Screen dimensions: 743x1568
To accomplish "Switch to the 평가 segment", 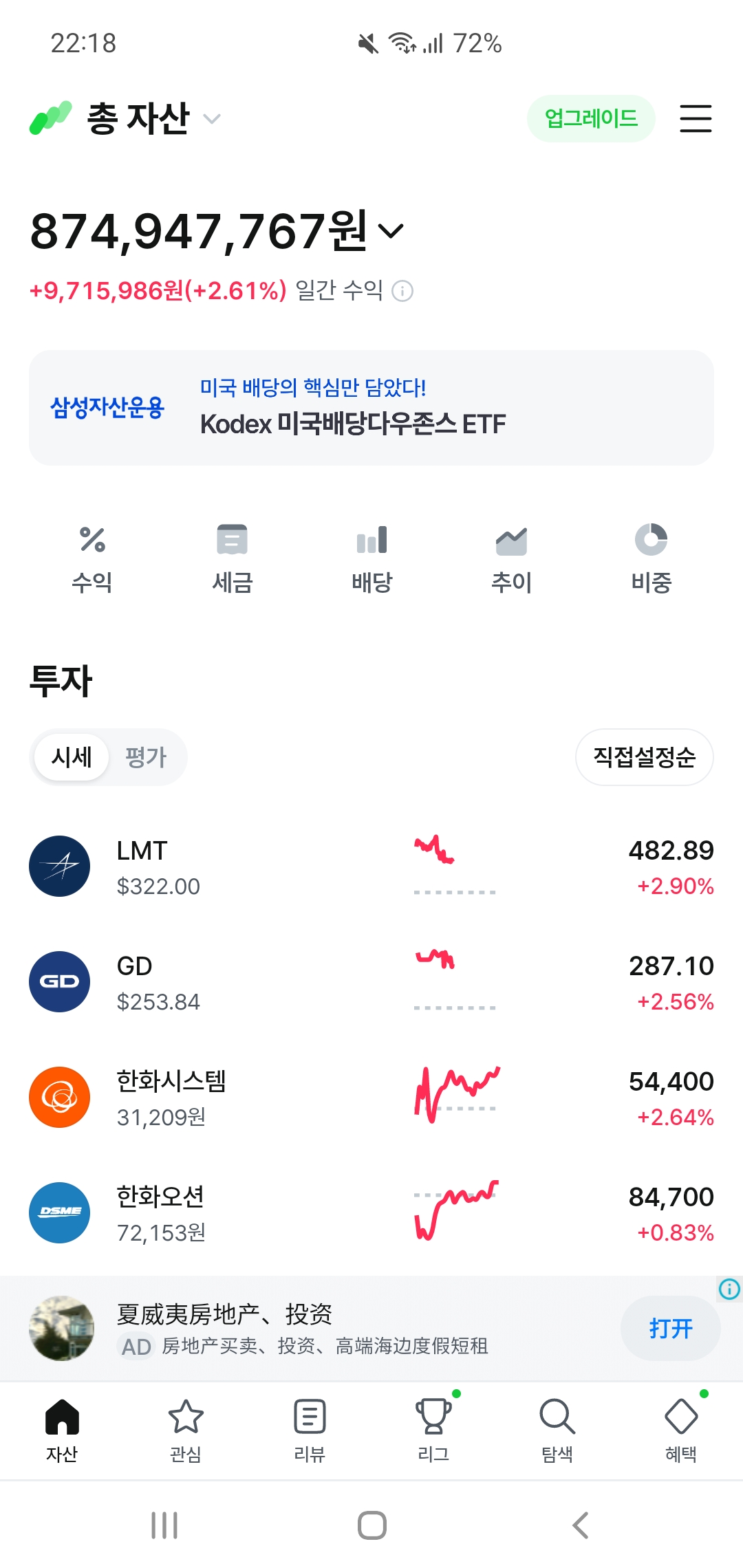I will point(146,757).
